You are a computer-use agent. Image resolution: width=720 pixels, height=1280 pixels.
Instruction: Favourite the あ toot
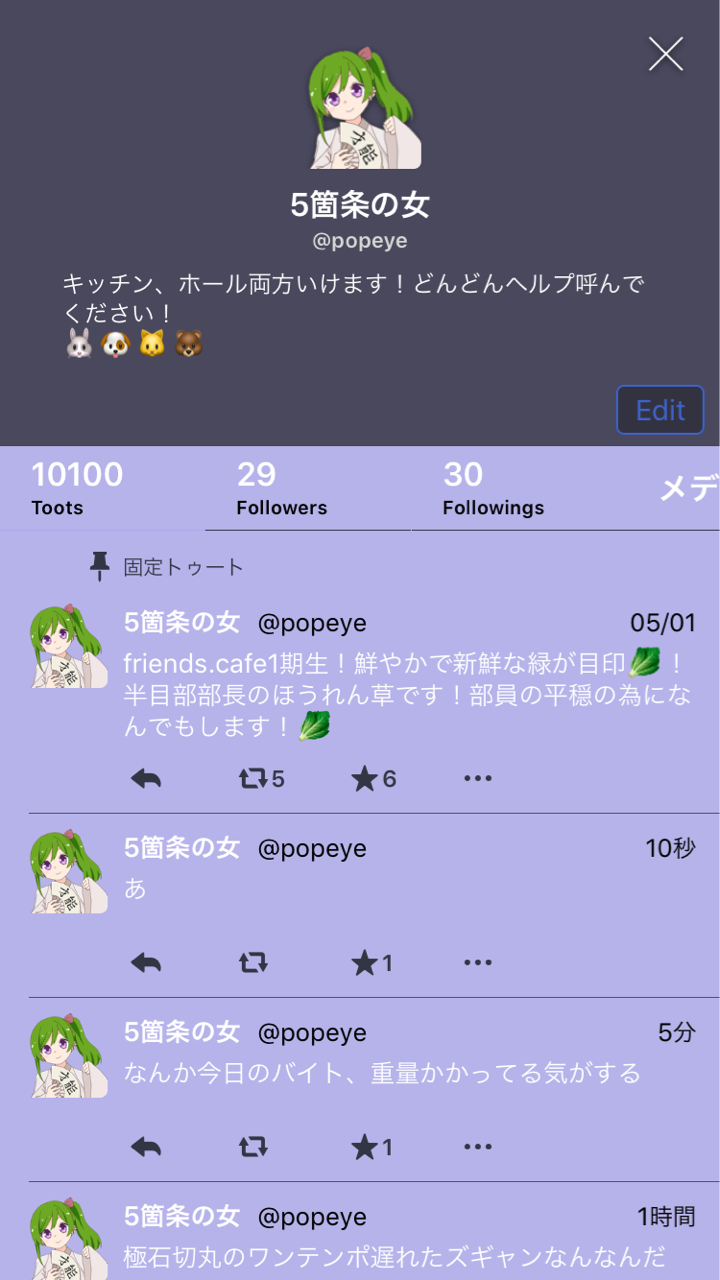[x=372, y=963]
